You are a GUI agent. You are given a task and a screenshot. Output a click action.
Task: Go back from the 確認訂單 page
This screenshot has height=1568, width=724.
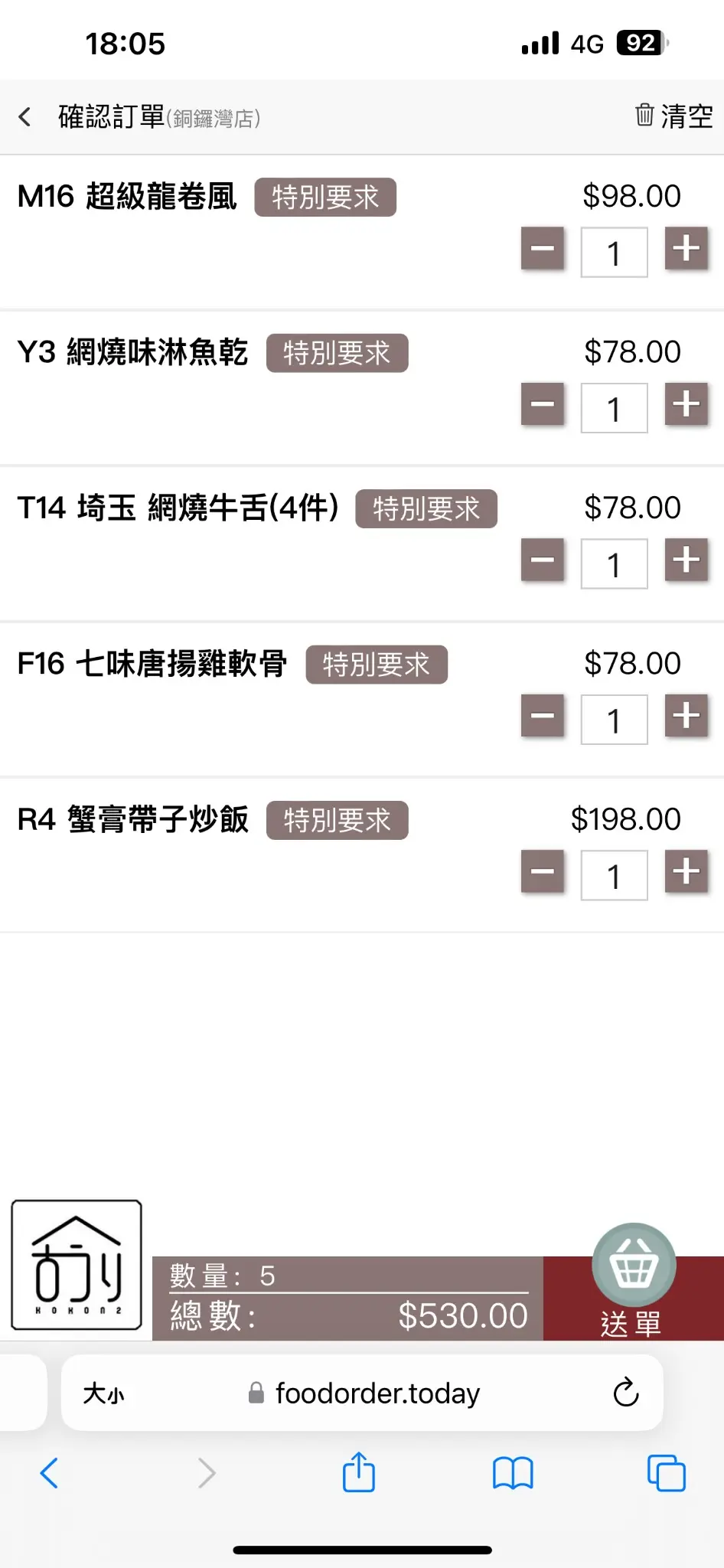(25, 117)
